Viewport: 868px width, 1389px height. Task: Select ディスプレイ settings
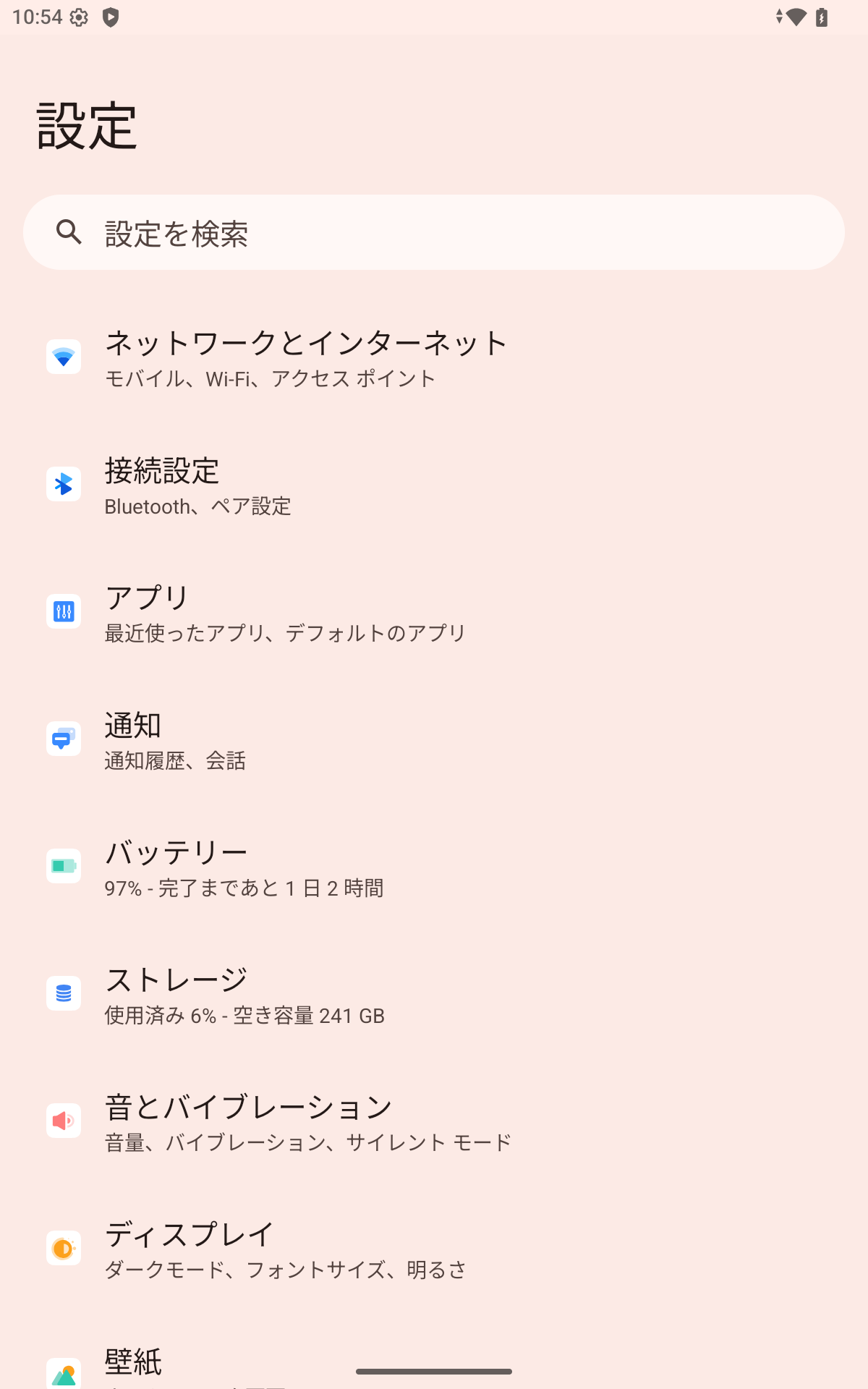(x=434, y=1249)
